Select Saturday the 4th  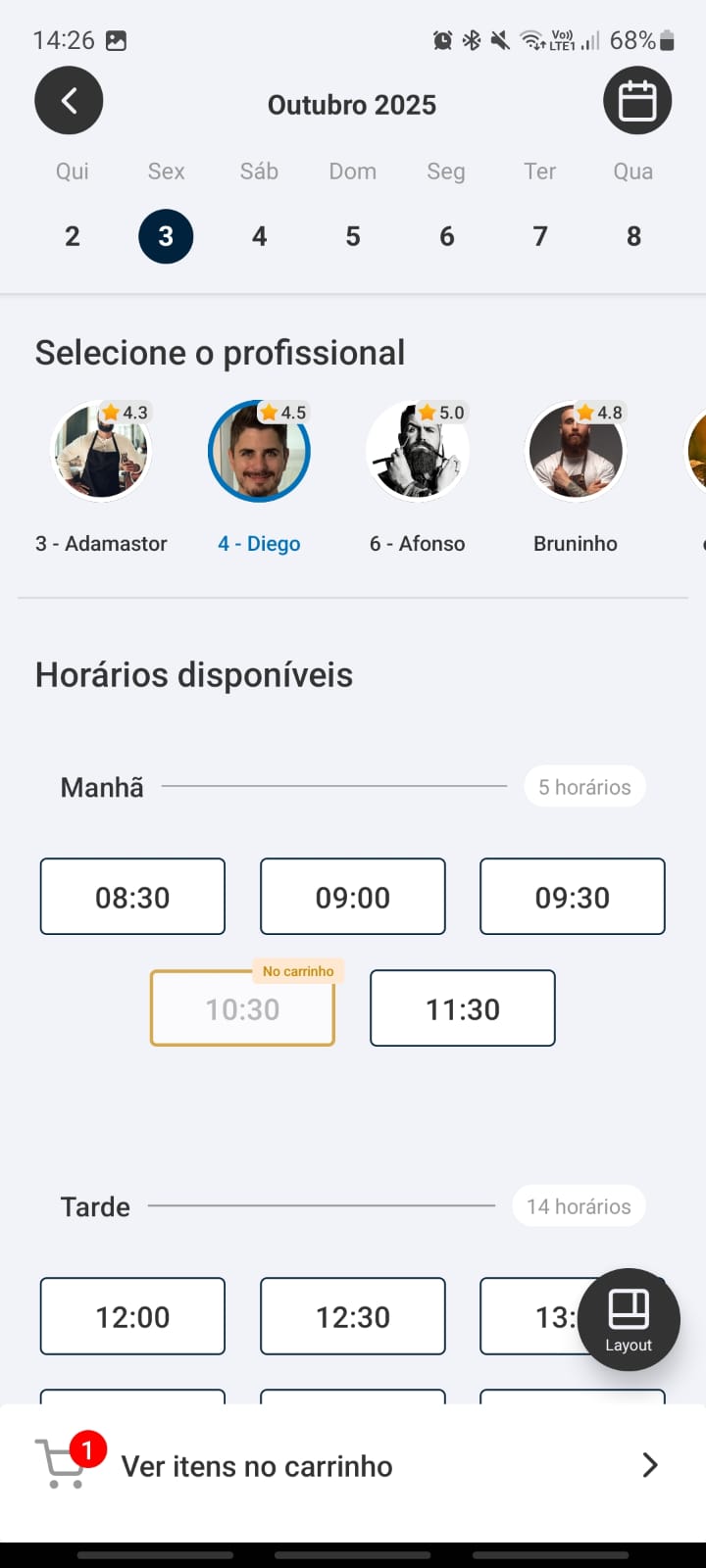point(259,236)
